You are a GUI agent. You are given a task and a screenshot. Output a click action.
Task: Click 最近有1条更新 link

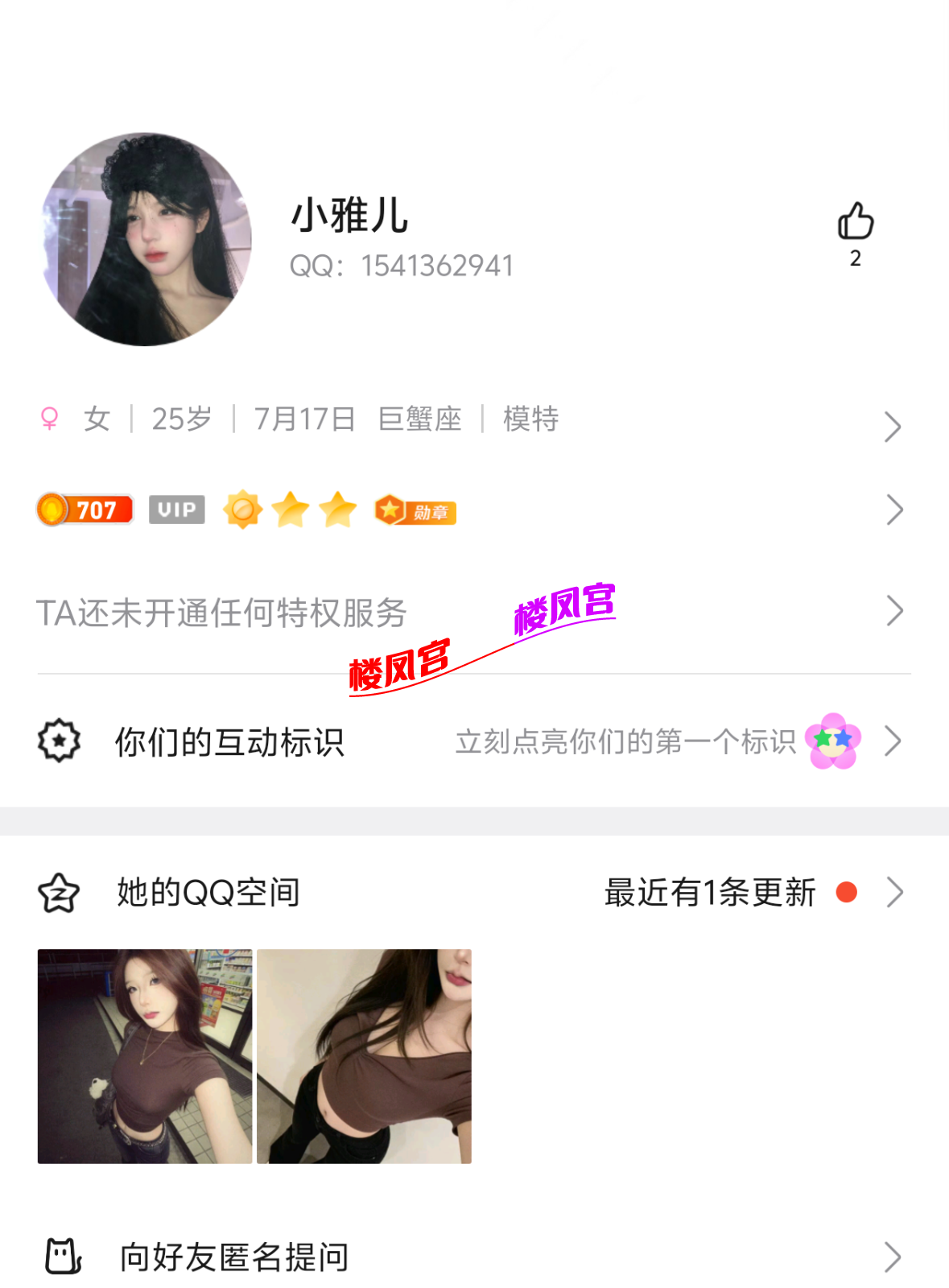pos(708,893)
